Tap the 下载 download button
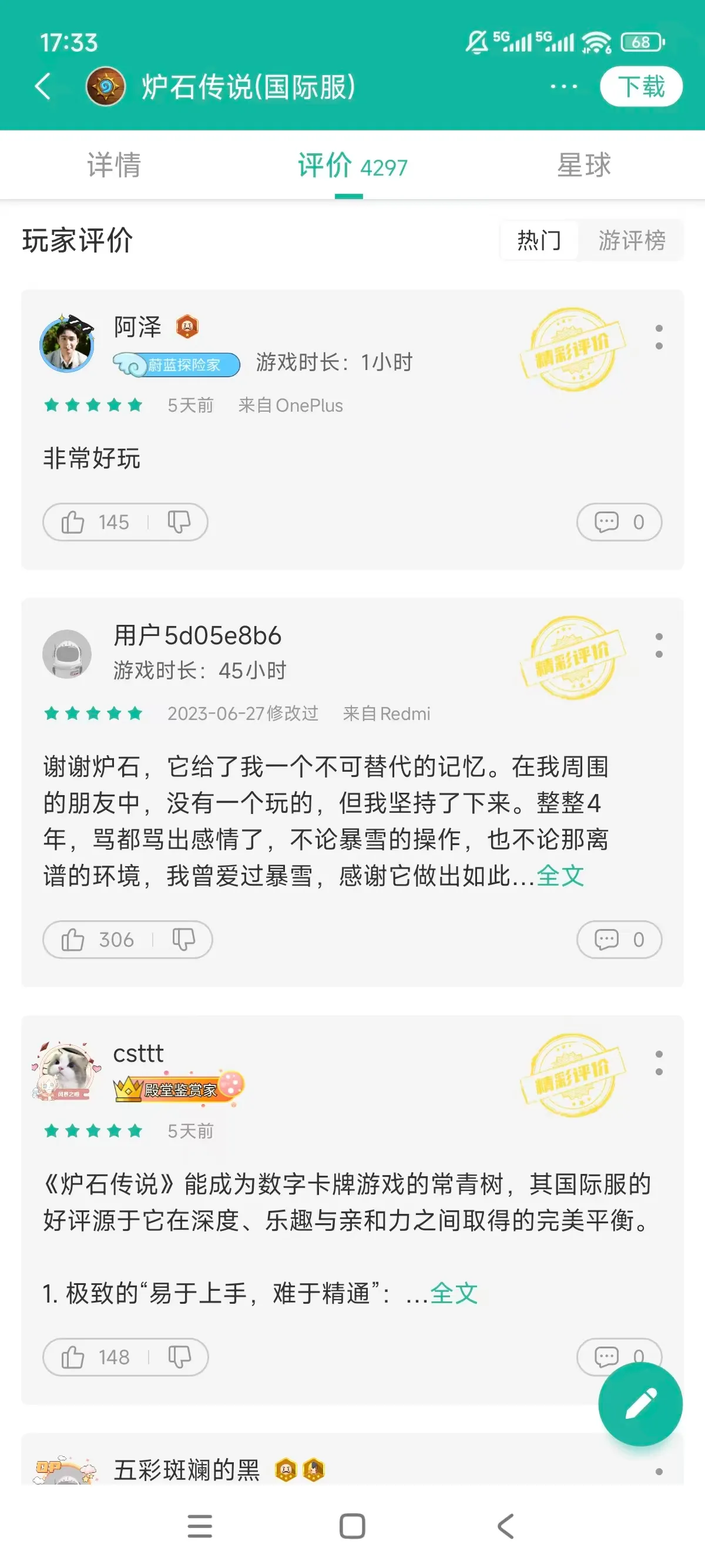Image resolution: width=705 pixels, height=1568 pixels. click(640, 86)
